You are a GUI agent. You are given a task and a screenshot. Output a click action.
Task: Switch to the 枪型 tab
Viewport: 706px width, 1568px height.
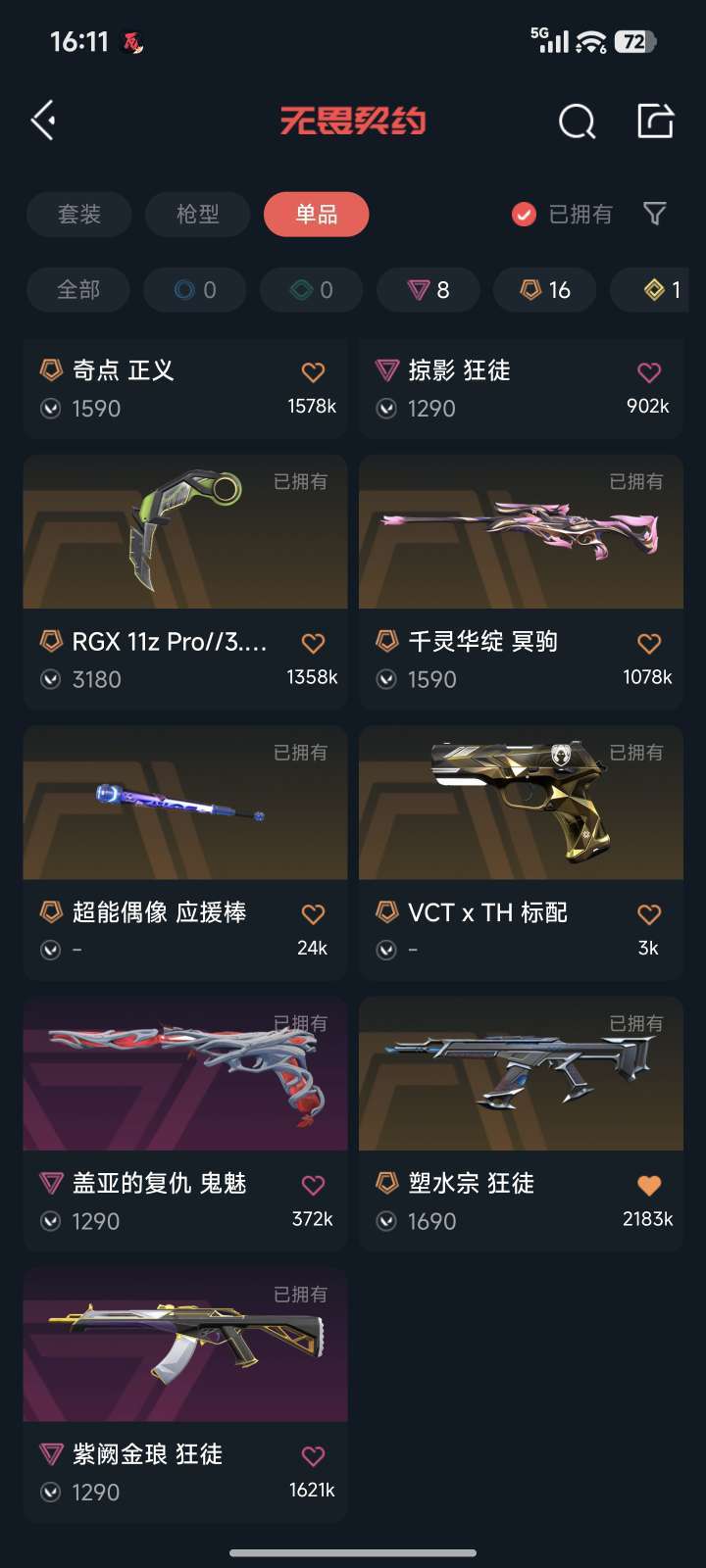tap(197, 215)
